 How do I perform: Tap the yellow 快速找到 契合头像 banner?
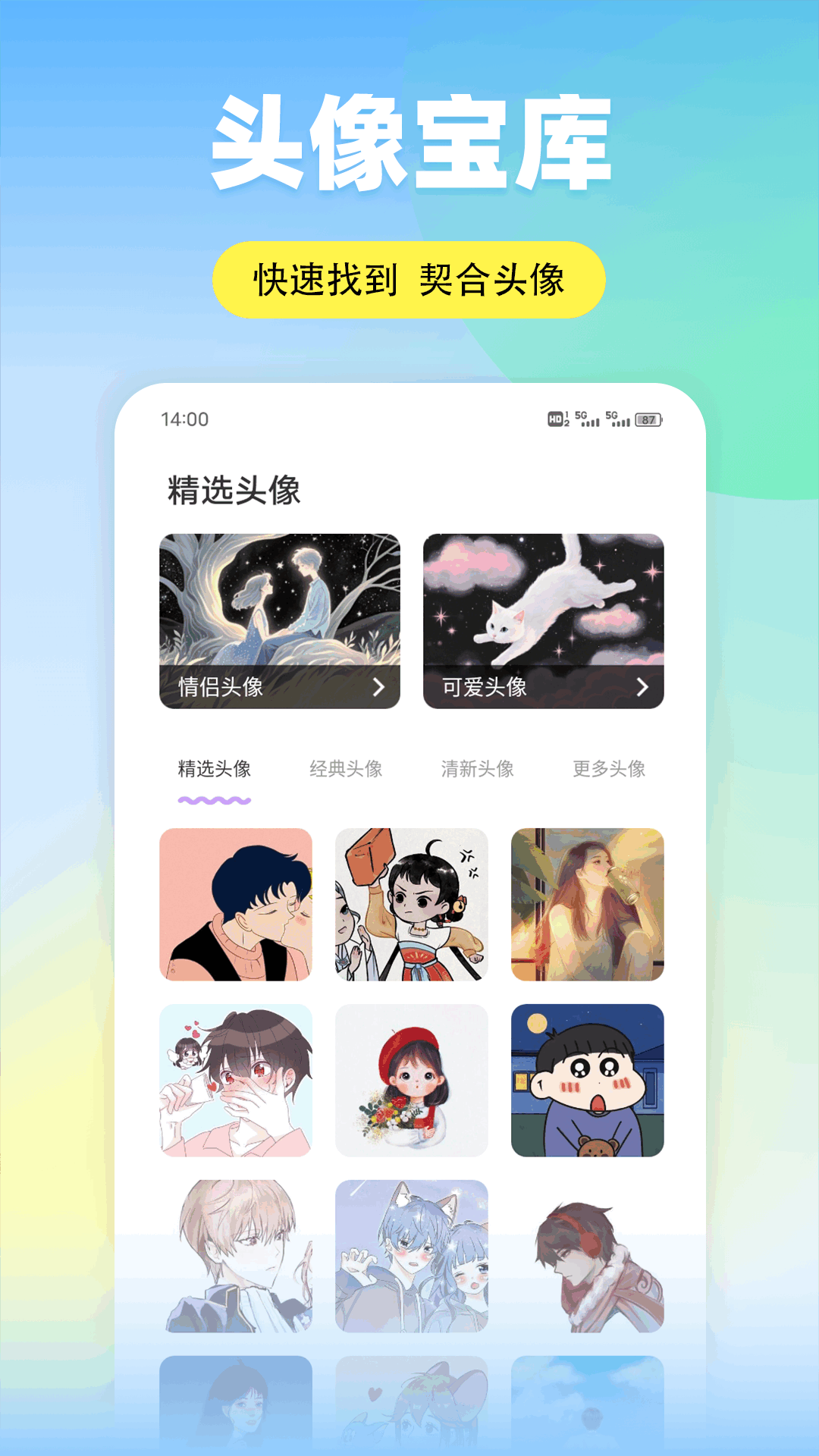click(x=409, y=278)
